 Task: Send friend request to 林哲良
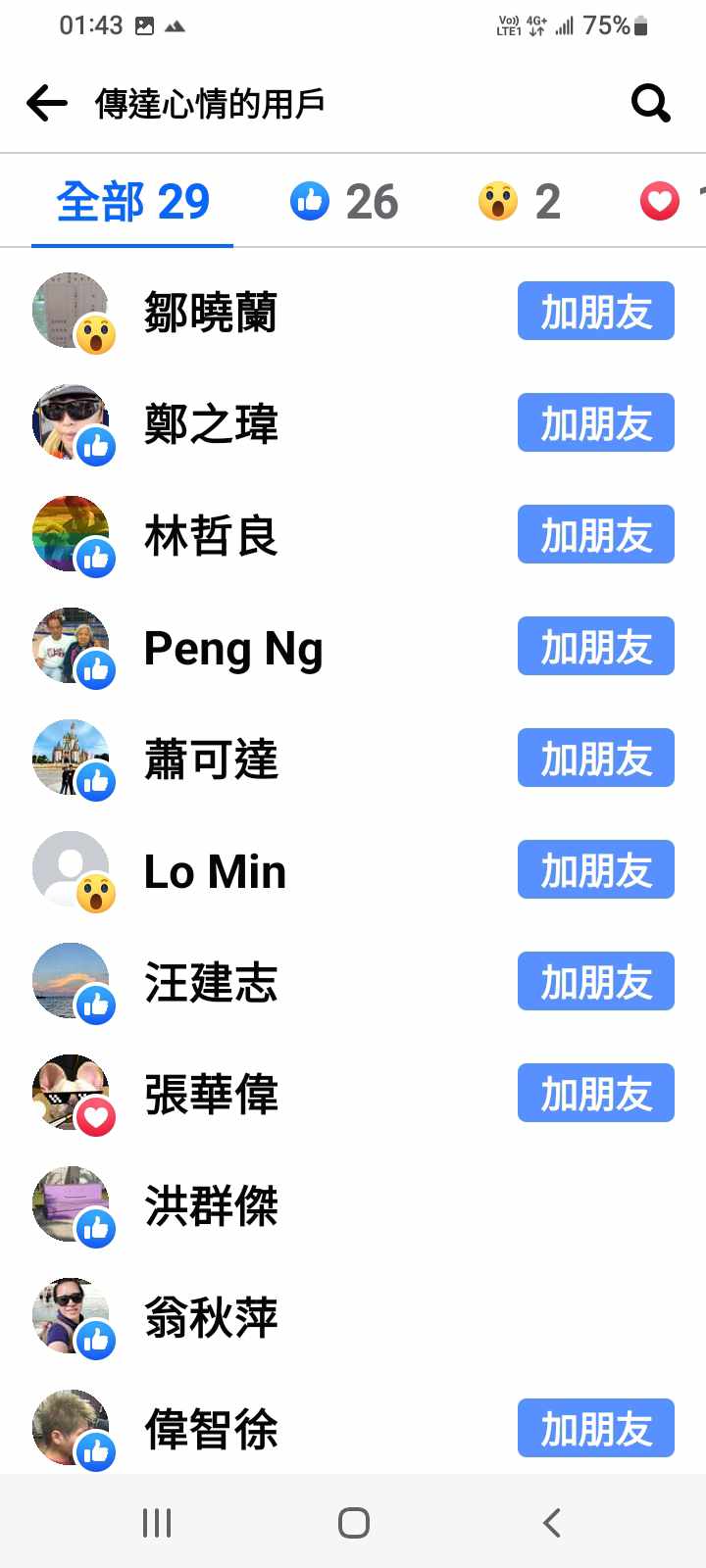click(x=595, y=535)
